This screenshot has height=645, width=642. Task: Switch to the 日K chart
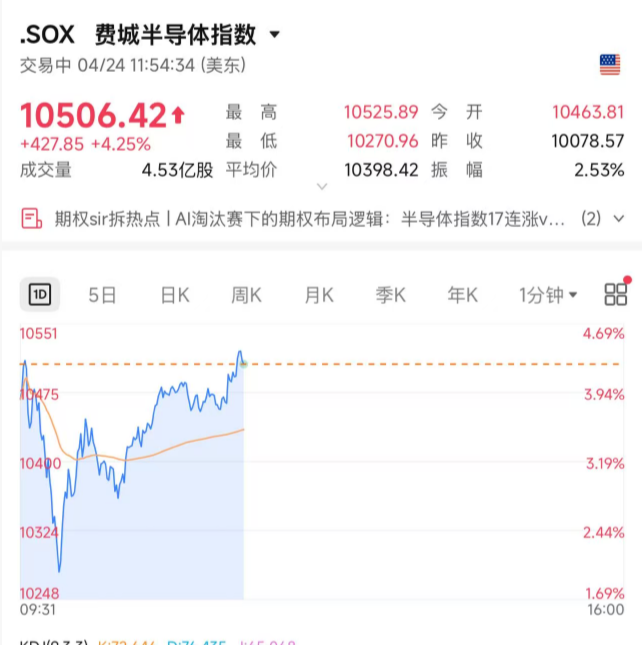(175, 294)
